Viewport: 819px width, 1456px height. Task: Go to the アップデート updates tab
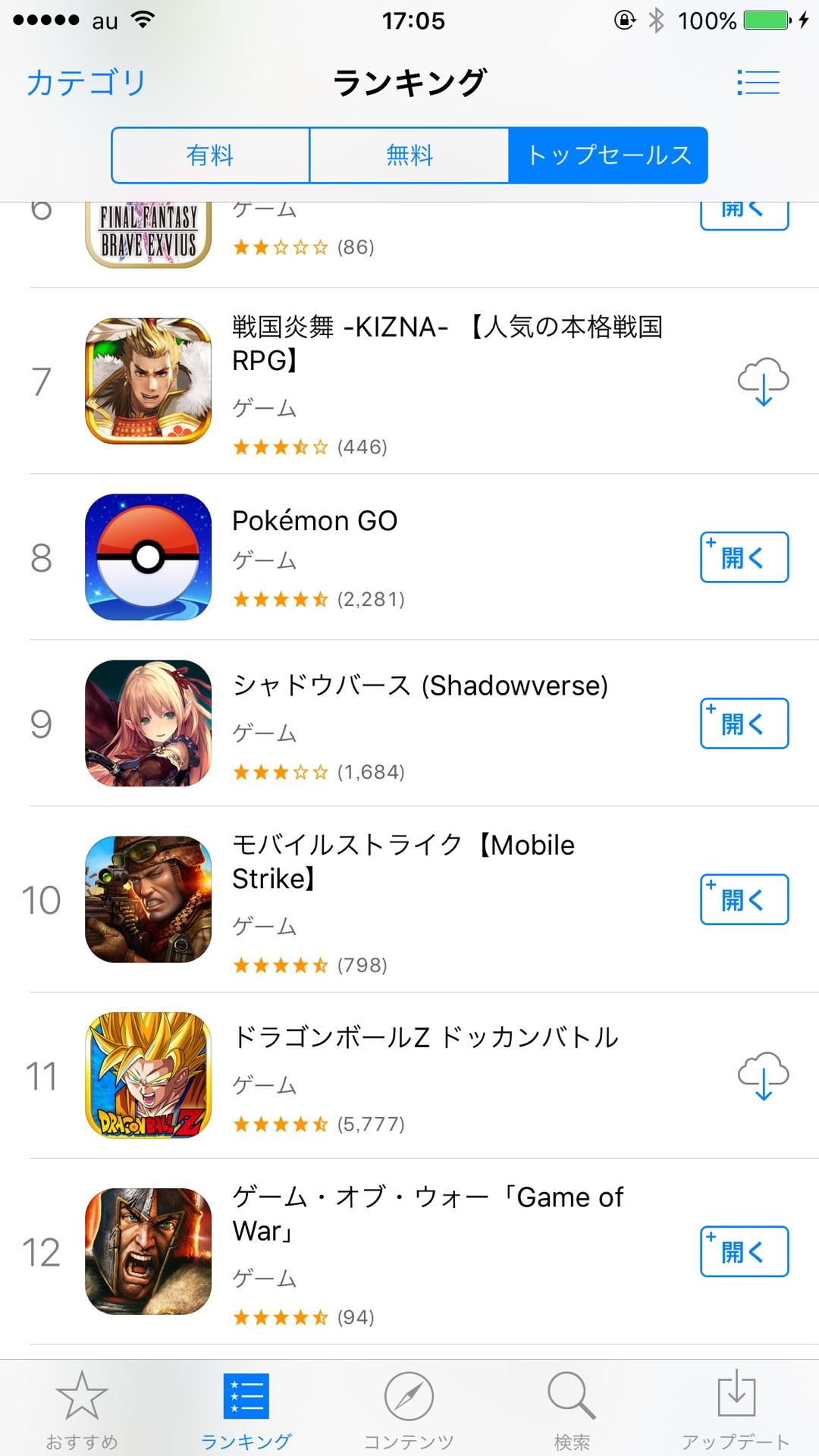pos(735,1409)
